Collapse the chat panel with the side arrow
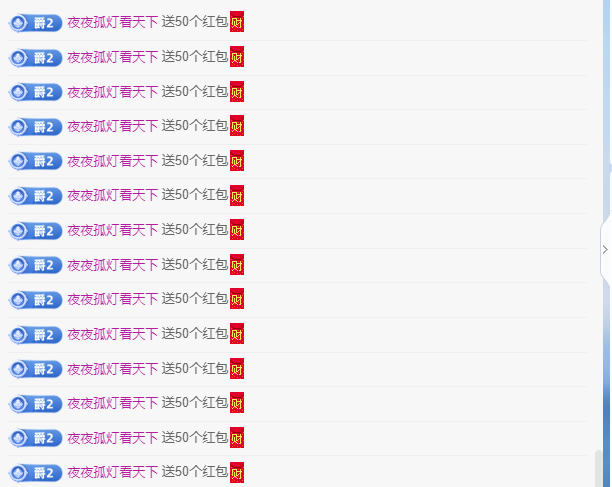Image resolution: width=612 pixels, height=487 pixels. pos(605,248)
